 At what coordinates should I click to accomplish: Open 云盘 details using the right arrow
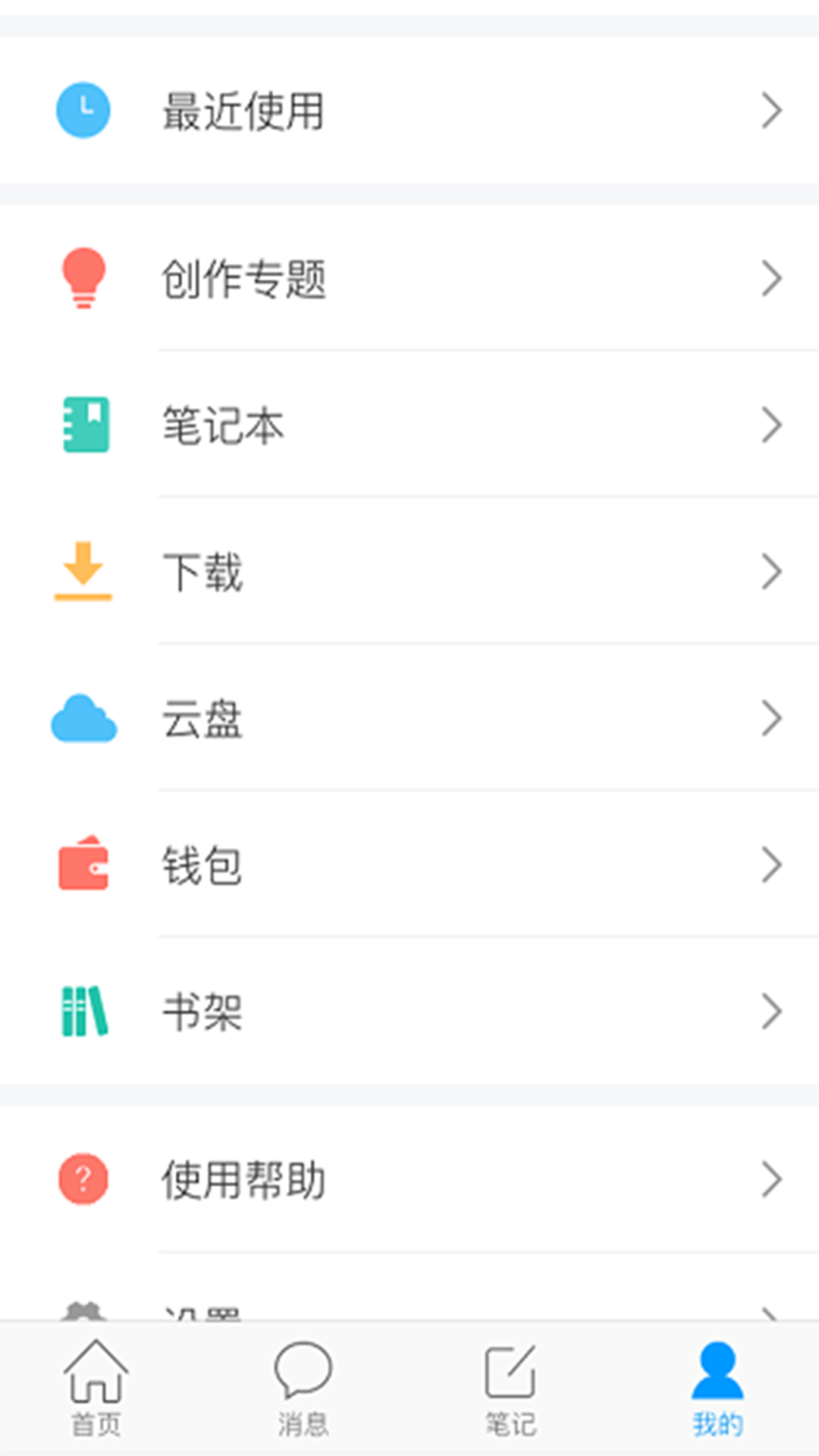click(772, 718)
